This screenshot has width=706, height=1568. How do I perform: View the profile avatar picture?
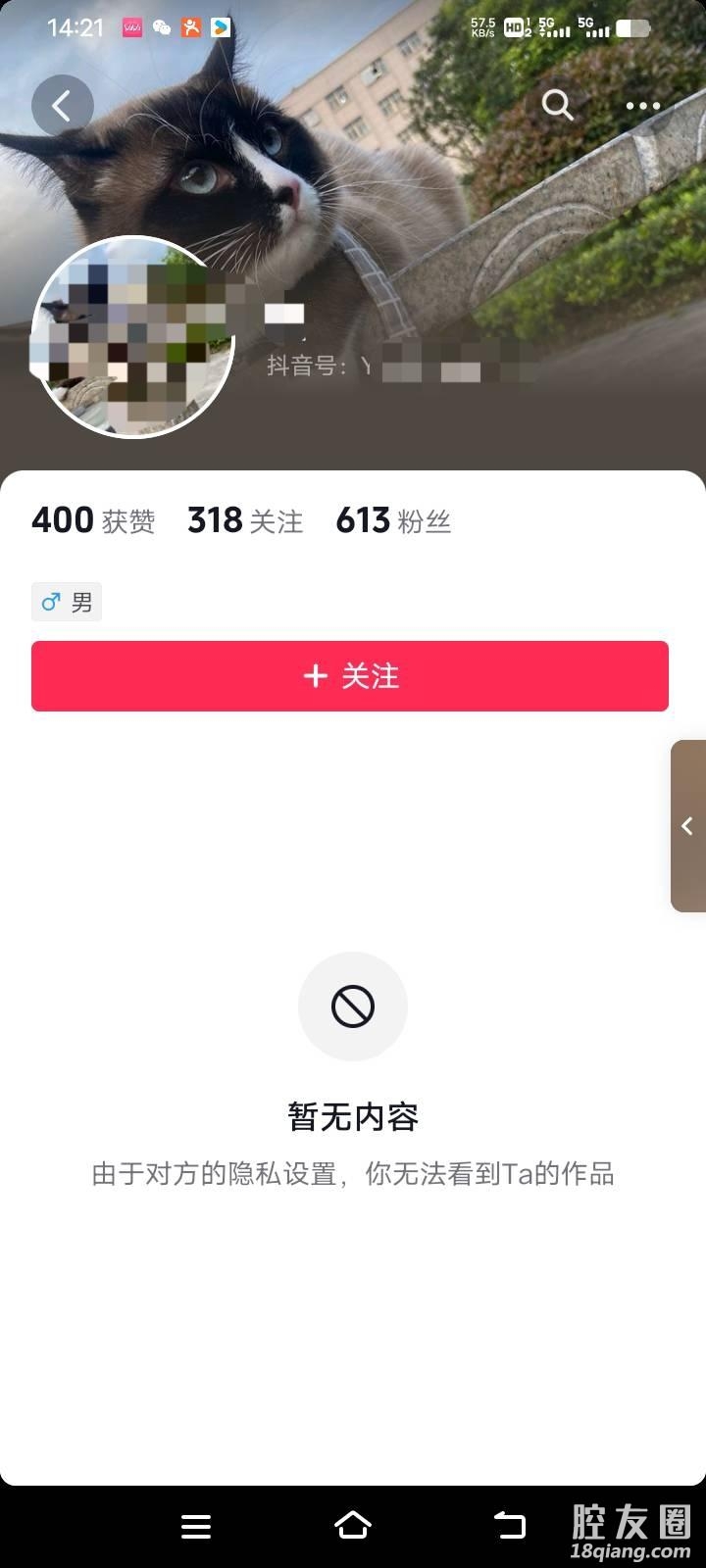coord(133,337)
